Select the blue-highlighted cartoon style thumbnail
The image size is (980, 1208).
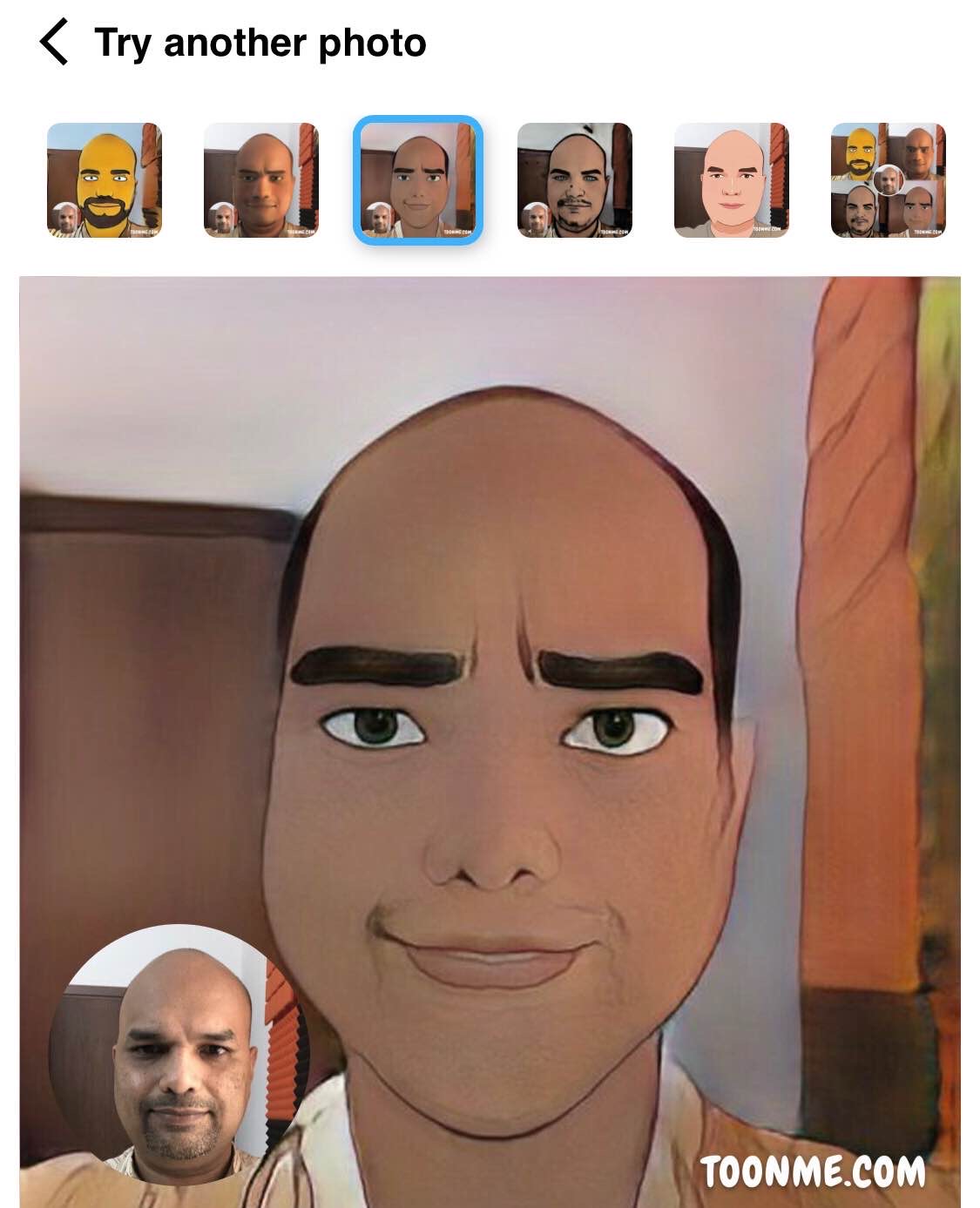pos(418,180)
